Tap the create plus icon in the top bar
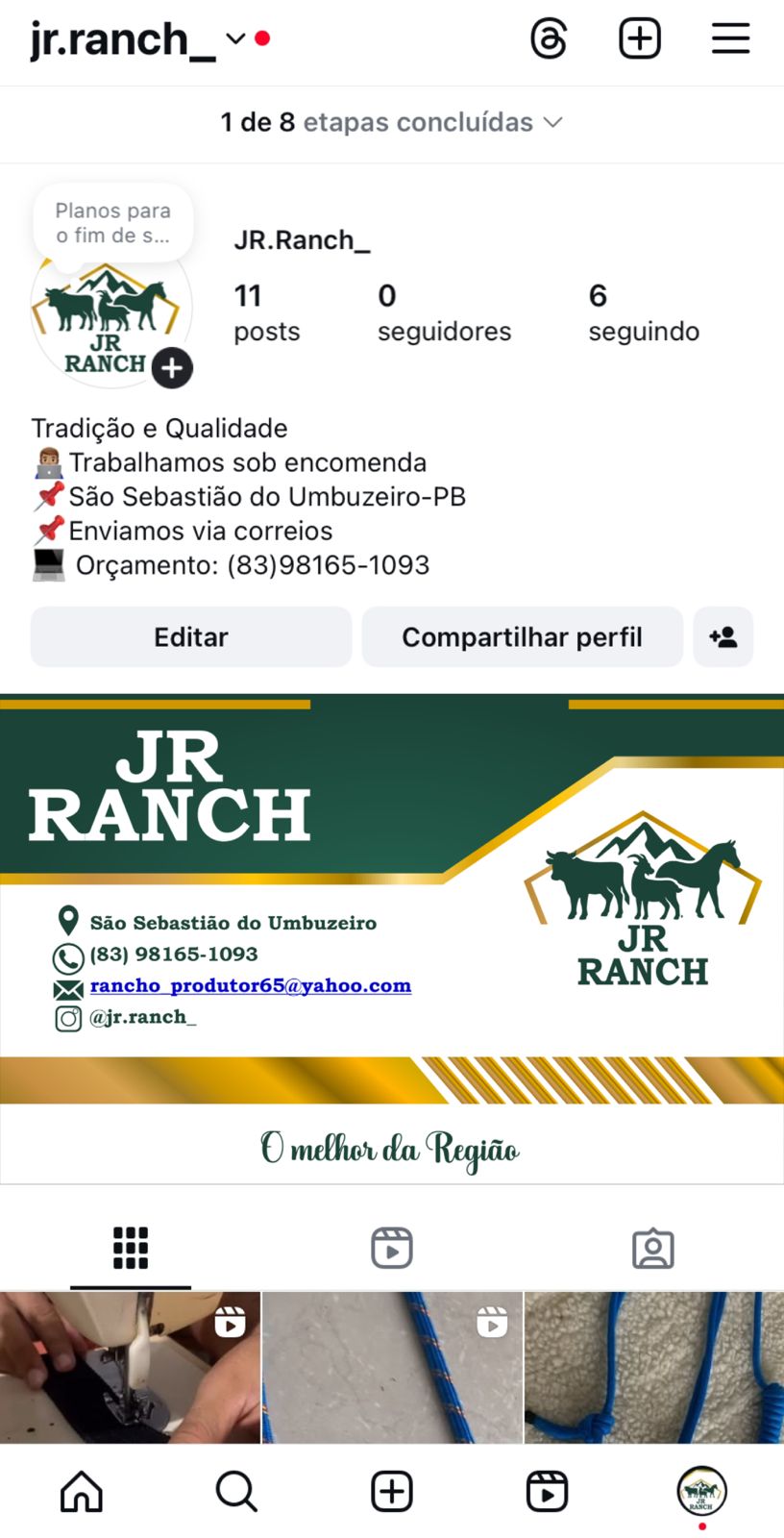The width and height of the screenshot is (784, 1538). tap(640, 39)
